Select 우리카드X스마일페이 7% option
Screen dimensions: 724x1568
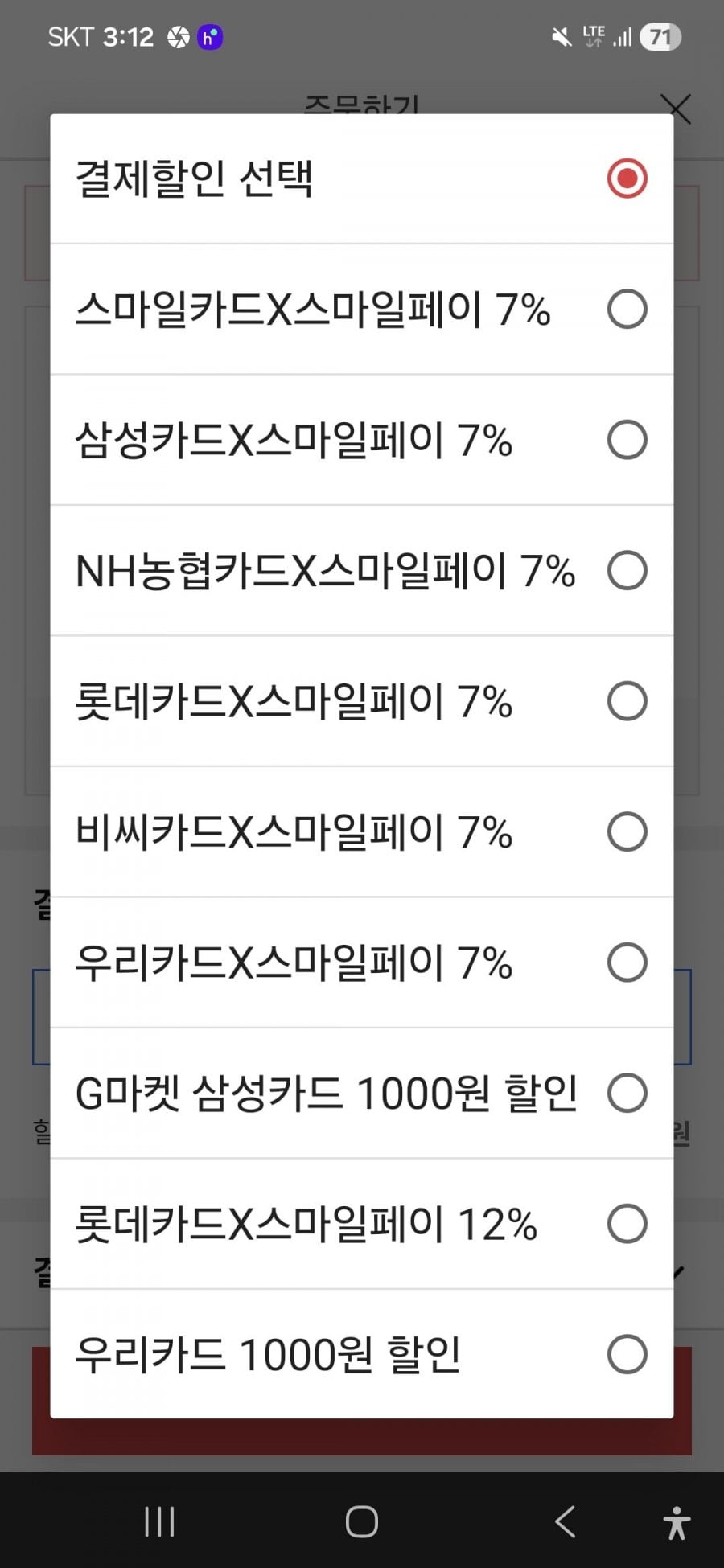click(361, 963)
